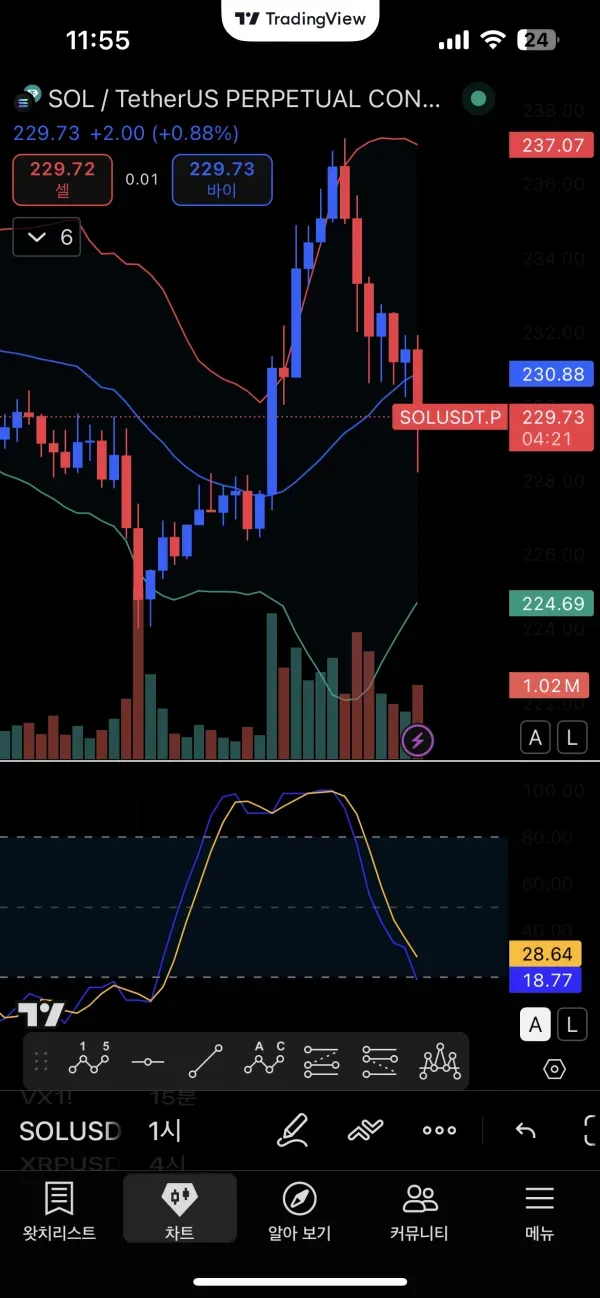Tap the blue buy button at 229.73
The width and height of the screenshot is (600, 1298).
222,179
